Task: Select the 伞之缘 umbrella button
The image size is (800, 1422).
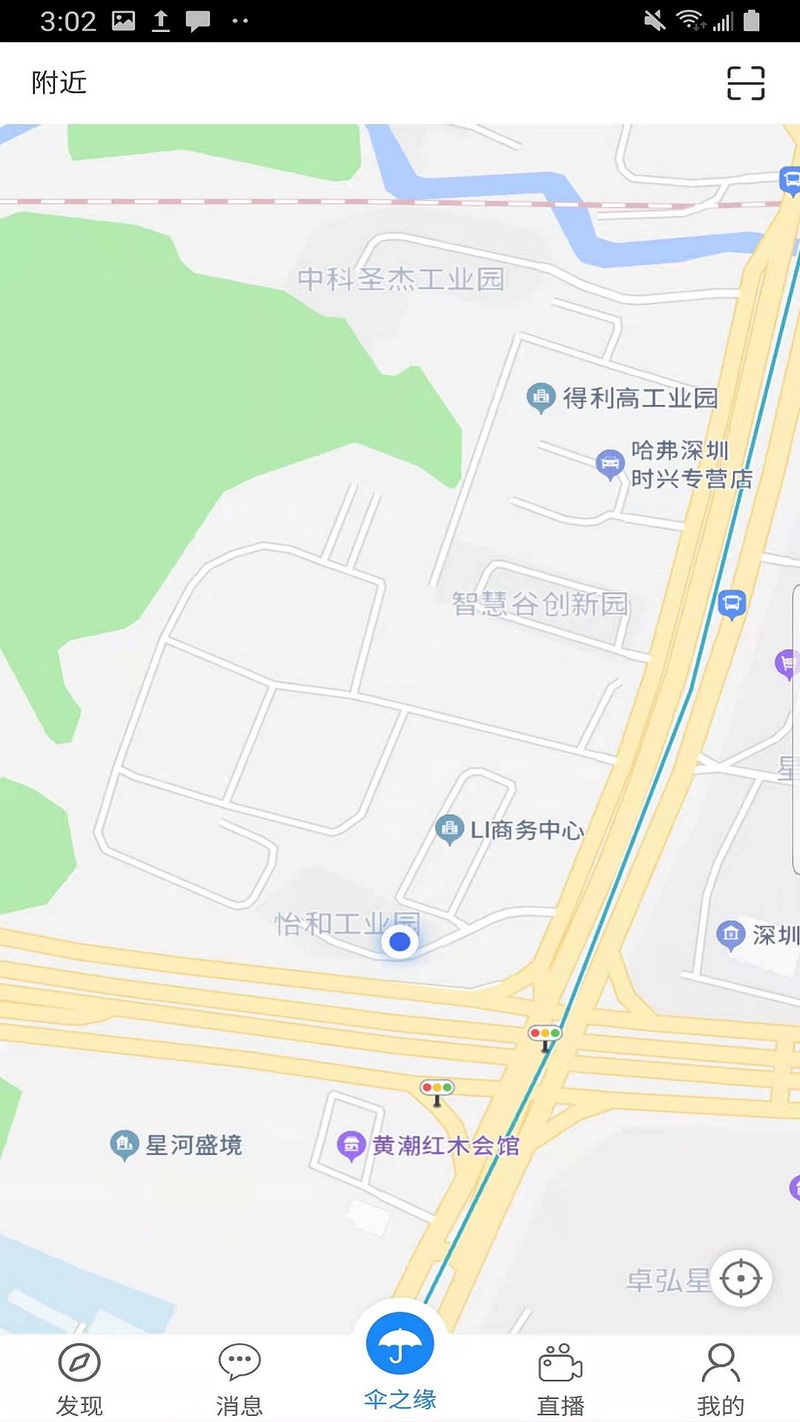Action: [400, 1345]
